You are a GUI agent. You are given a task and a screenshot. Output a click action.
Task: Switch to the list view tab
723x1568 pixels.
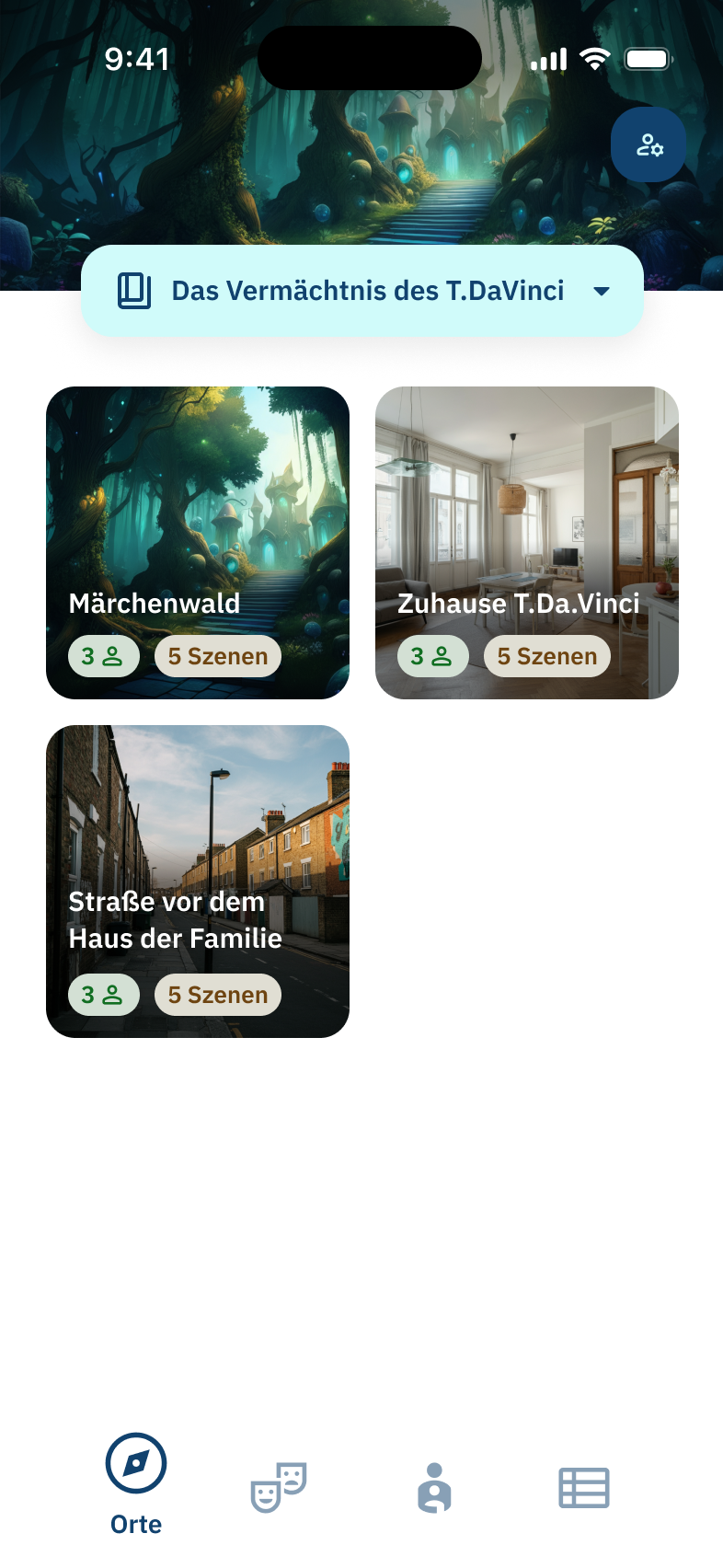pos(584,1487)
